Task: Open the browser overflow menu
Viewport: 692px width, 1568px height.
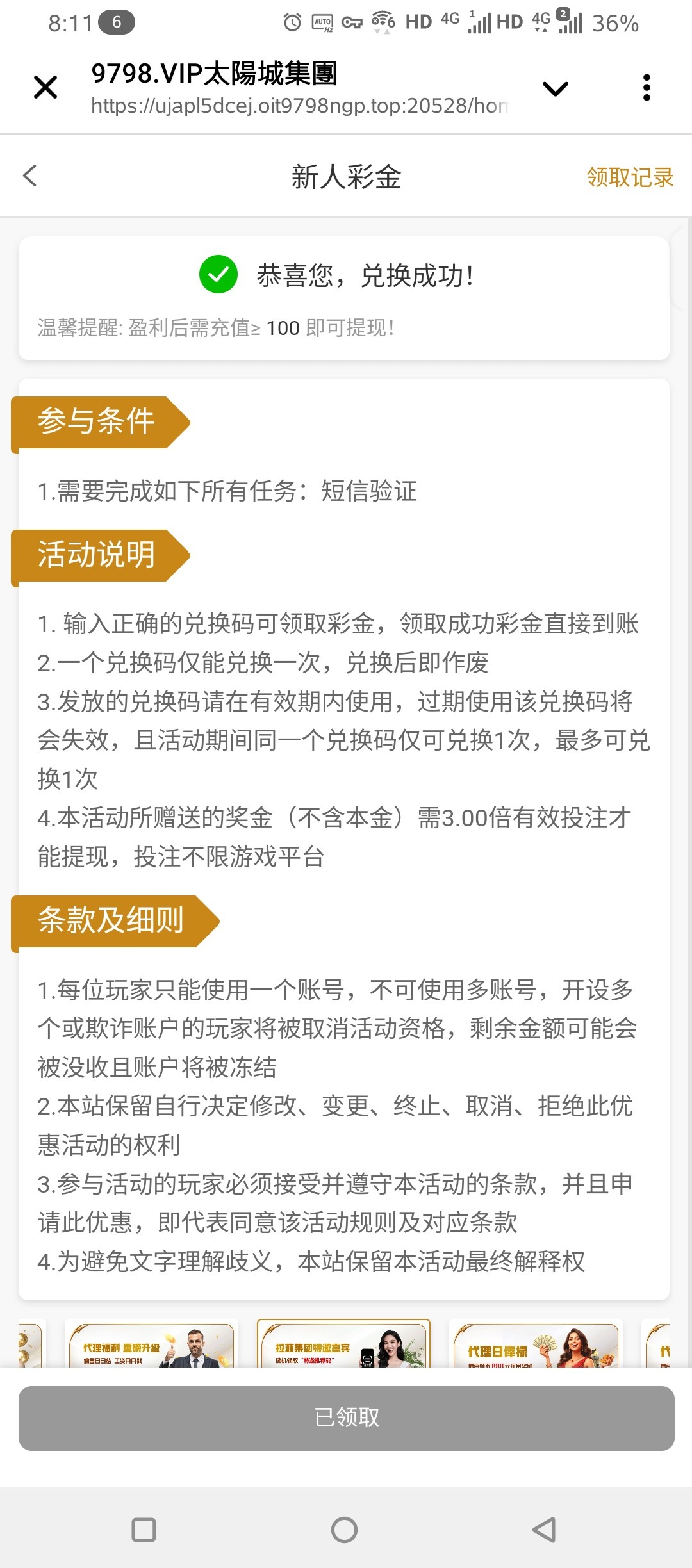Action: pyautogui.click(x=647, y=88)
